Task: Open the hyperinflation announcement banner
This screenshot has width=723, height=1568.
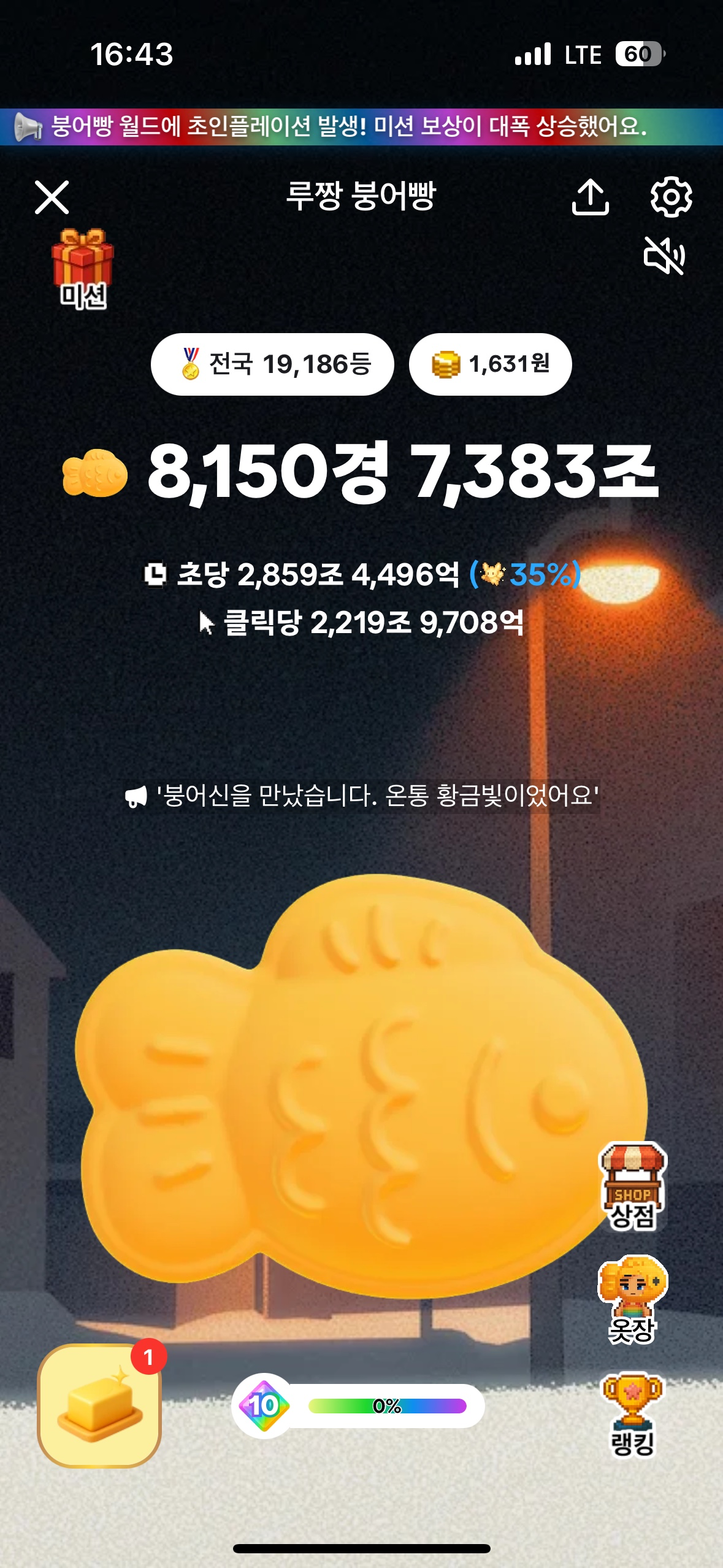Action: coord(361,127)
